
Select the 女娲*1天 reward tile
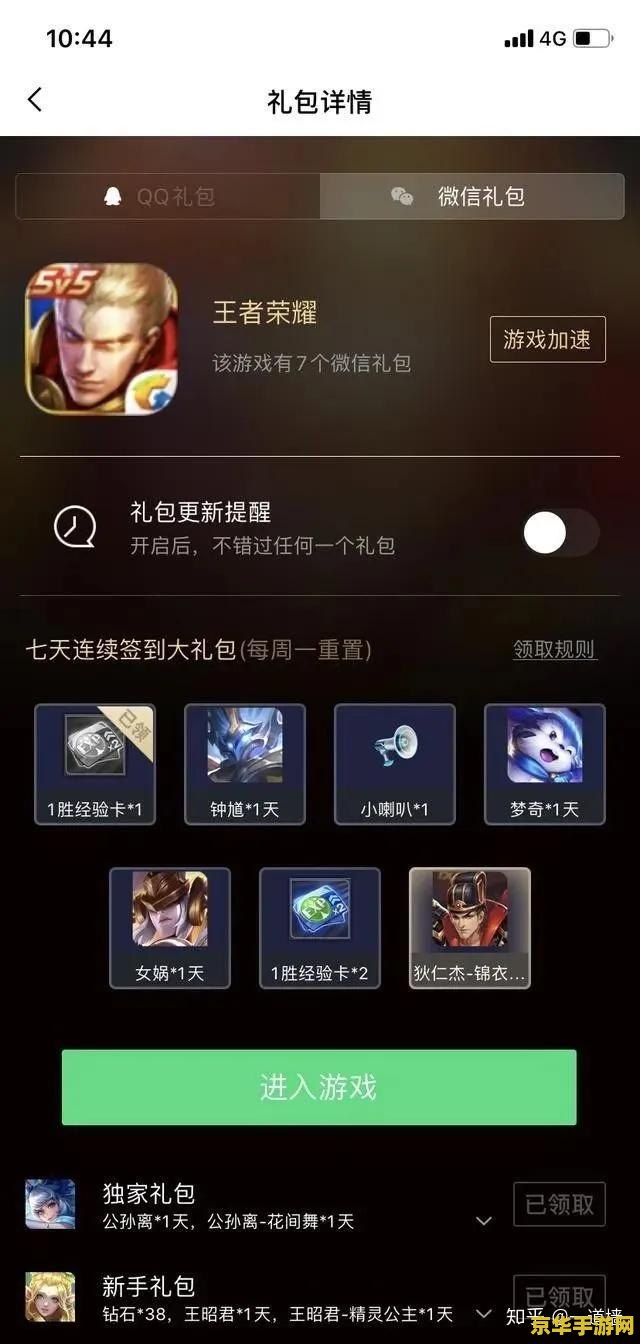[170, 928]
